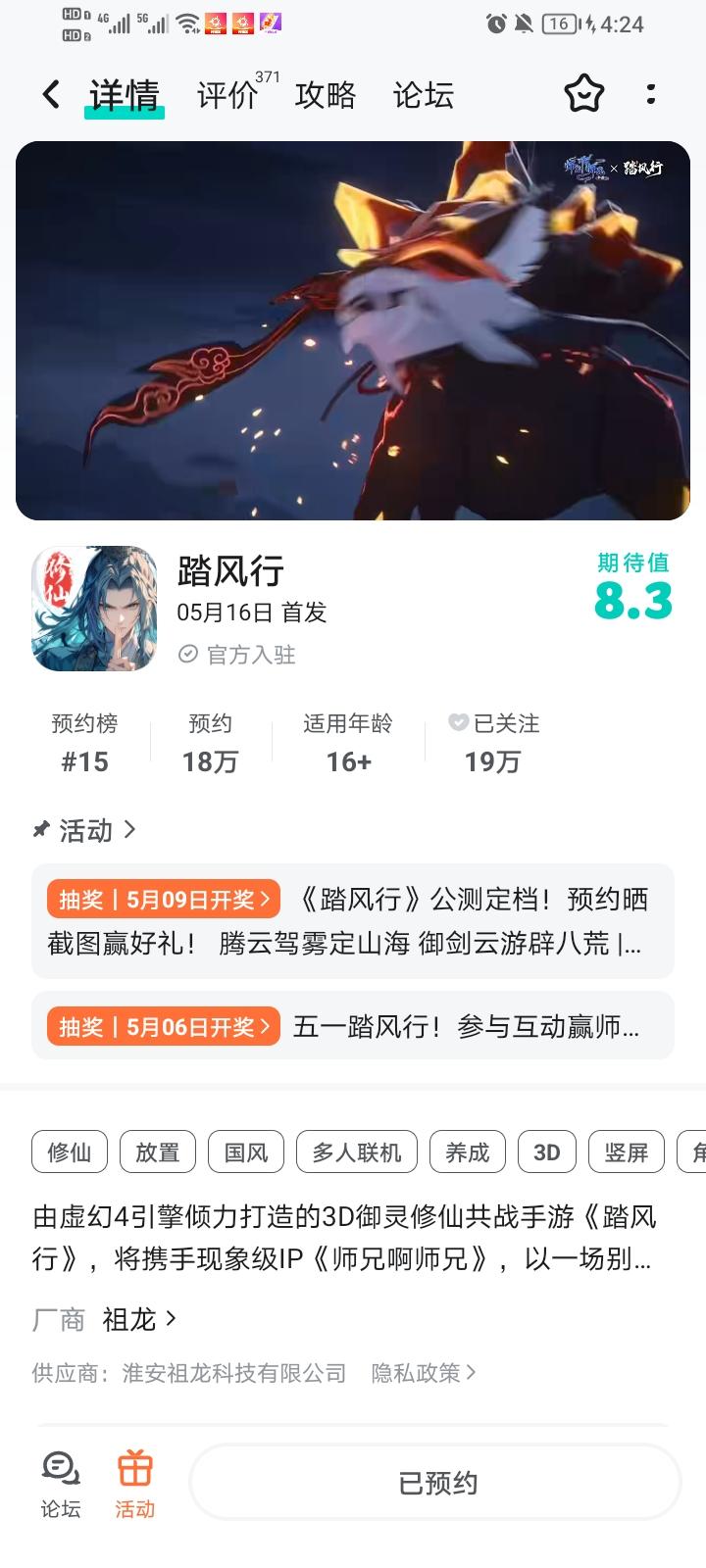The width and height of the screenshot is (706, 1568).
Task: Select the 修仙 tag chip
Action: click(x=70, y=1152)
